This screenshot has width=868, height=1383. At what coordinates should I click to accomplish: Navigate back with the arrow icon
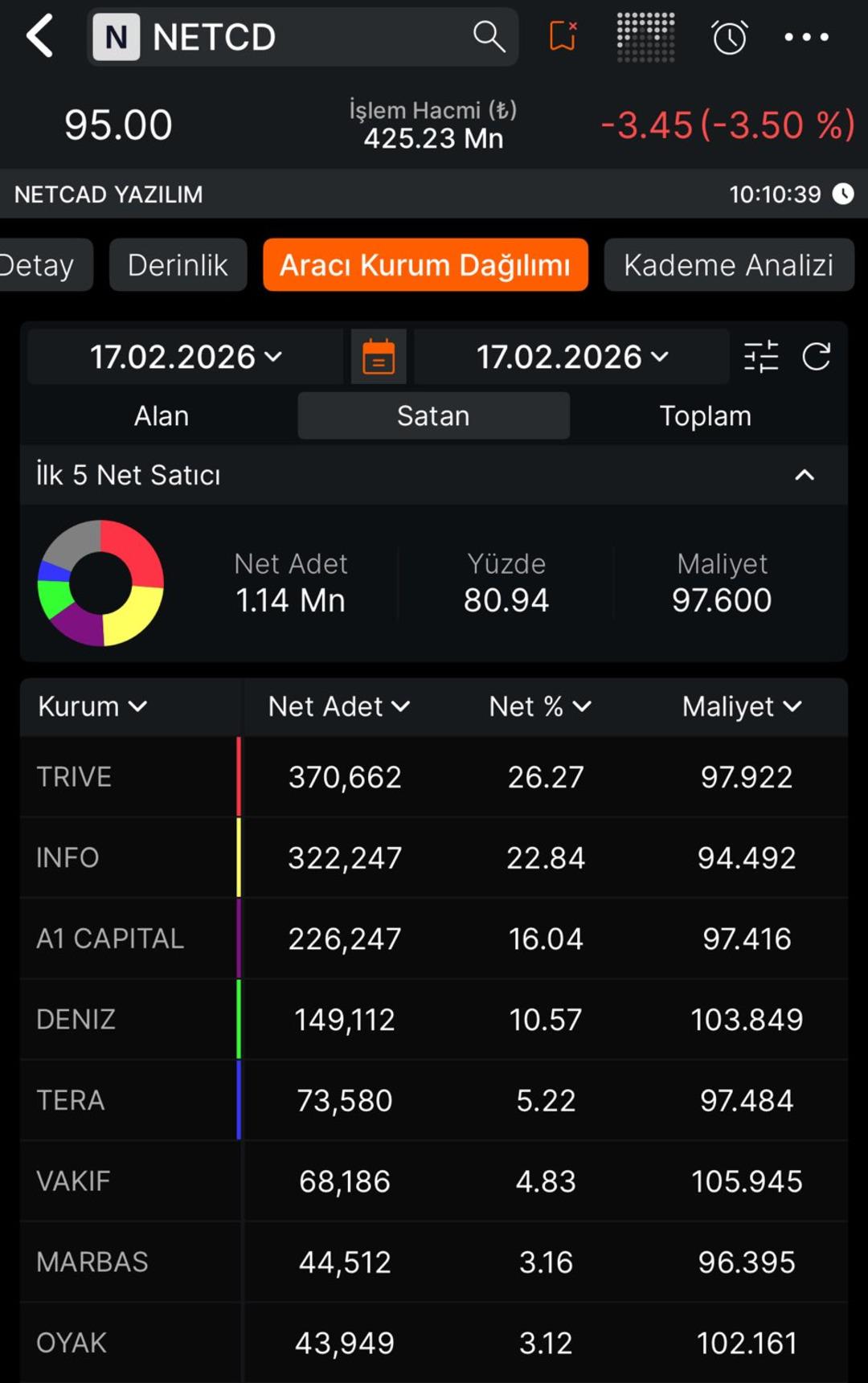[40, 37]
